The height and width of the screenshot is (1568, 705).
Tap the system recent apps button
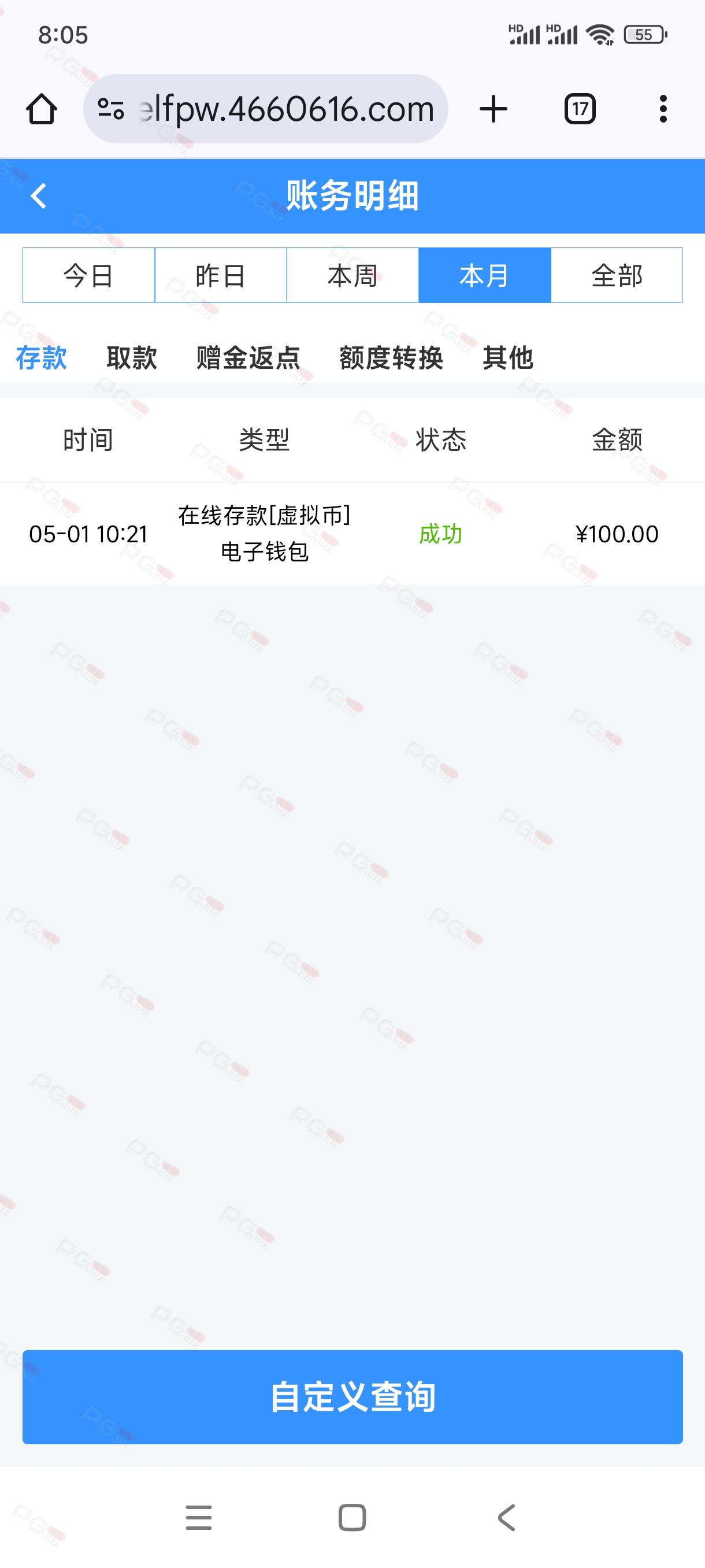[x=199, y=1518]
